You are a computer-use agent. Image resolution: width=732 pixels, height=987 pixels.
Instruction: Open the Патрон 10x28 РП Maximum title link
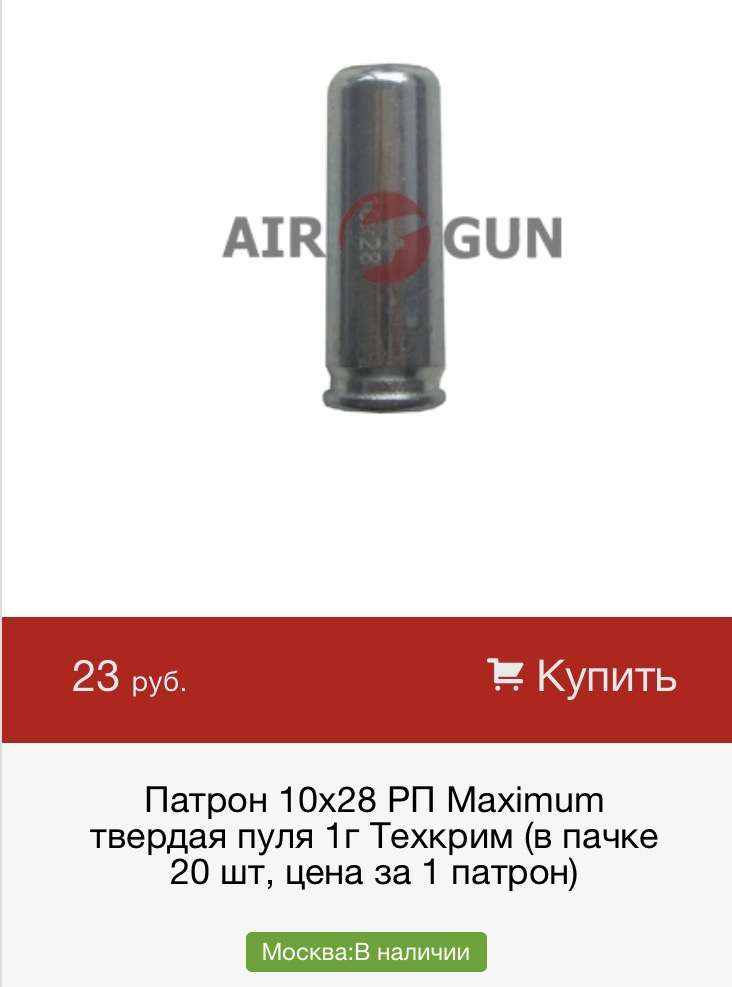(x=374, y=837)
